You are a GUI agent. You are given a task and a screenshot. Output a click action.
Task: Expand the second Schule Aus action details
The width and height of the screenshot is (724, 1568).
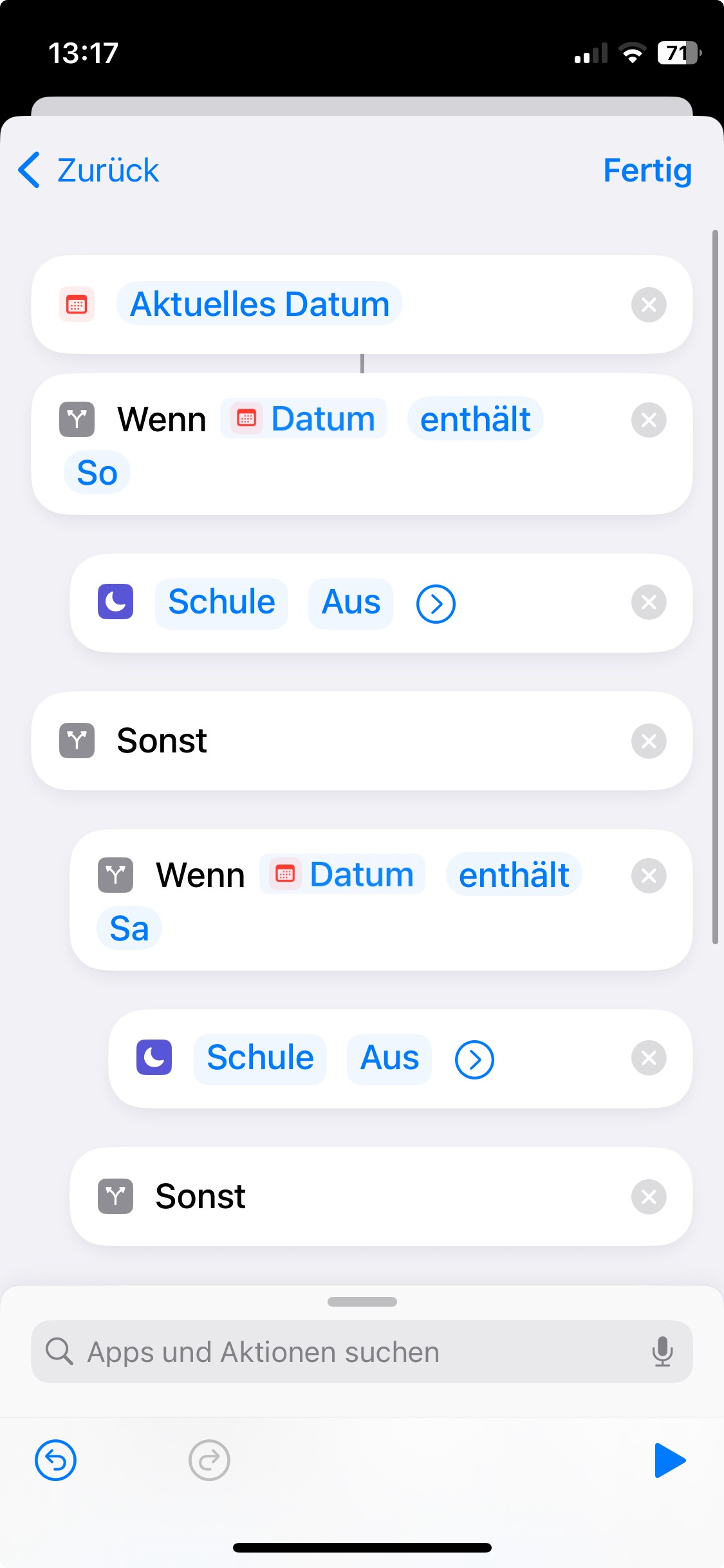tap(474, 1059)
